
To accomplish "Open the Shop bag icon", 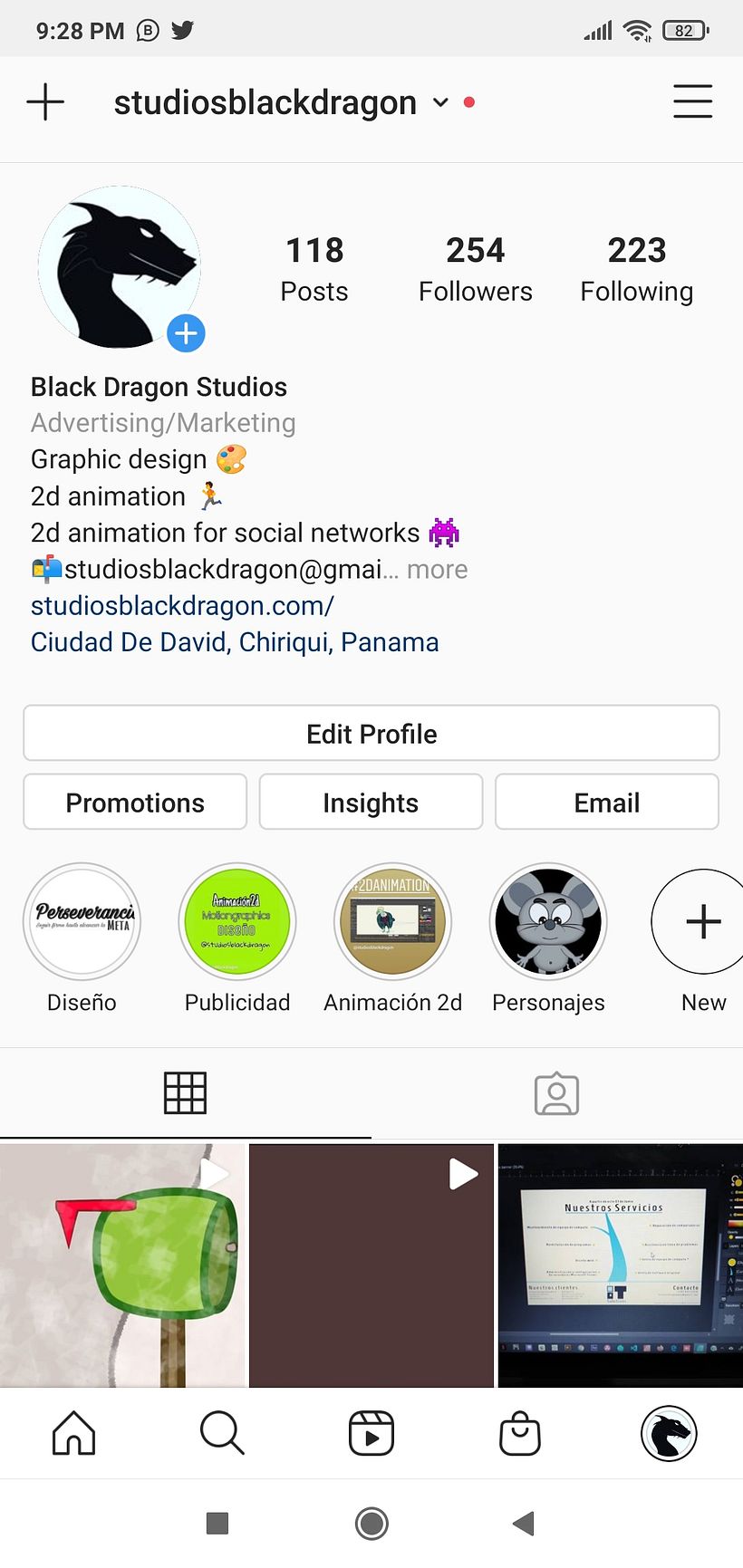I will pos(519,1434).
